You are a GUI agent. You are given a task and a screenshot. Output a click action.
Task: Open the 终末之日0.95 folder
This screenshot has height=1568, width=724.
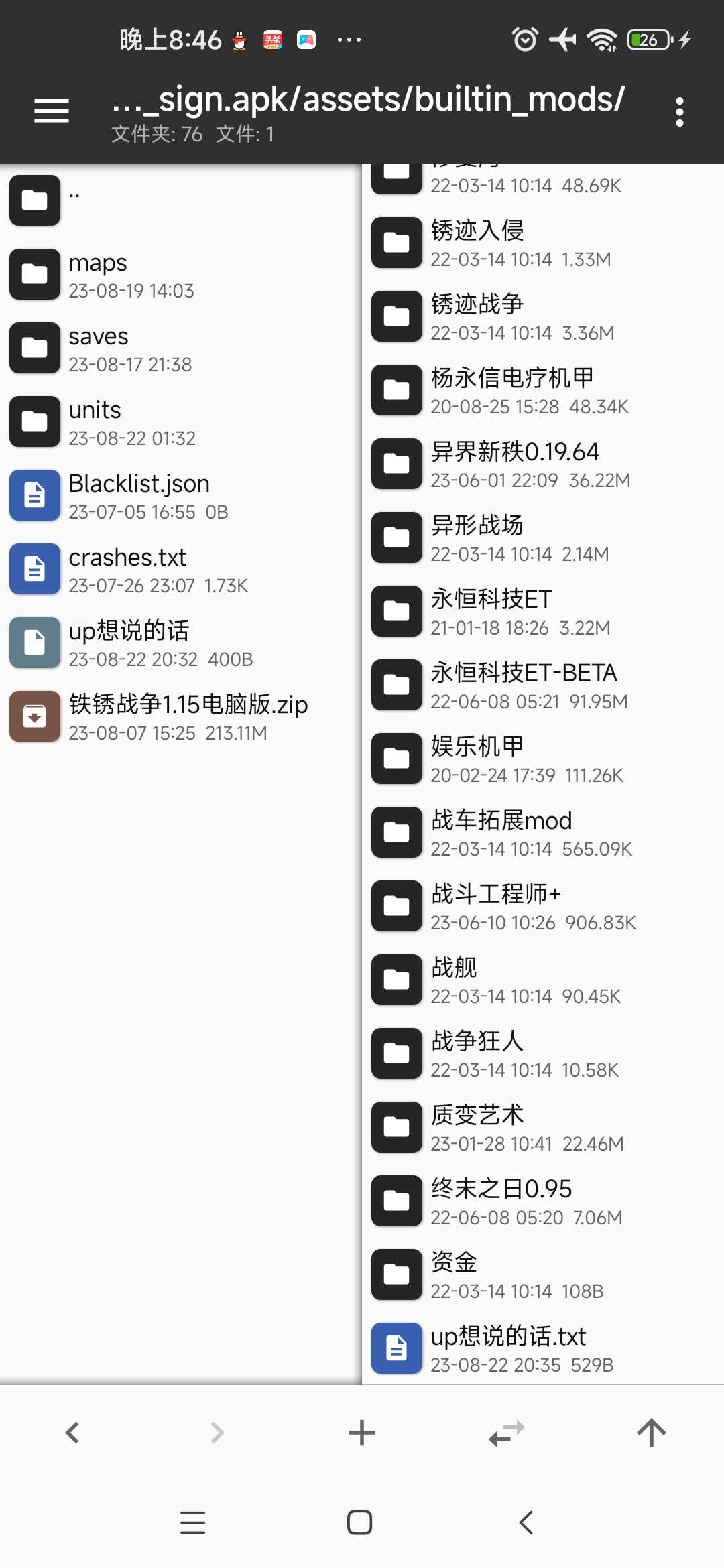pos(501,1201)
